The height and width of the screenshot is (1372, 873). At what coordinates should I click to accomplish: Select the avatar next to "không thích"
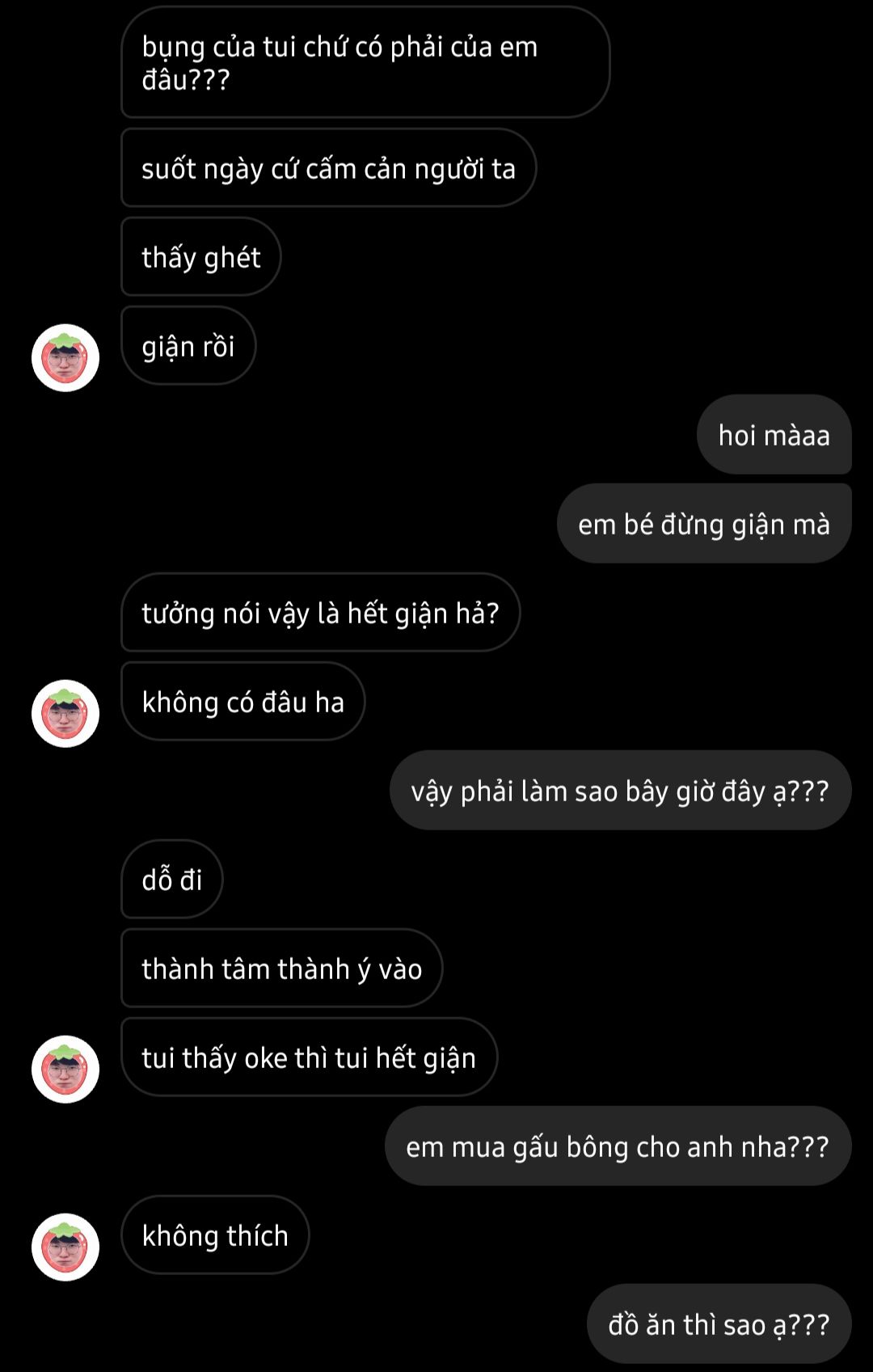[x=65, y=1247]
